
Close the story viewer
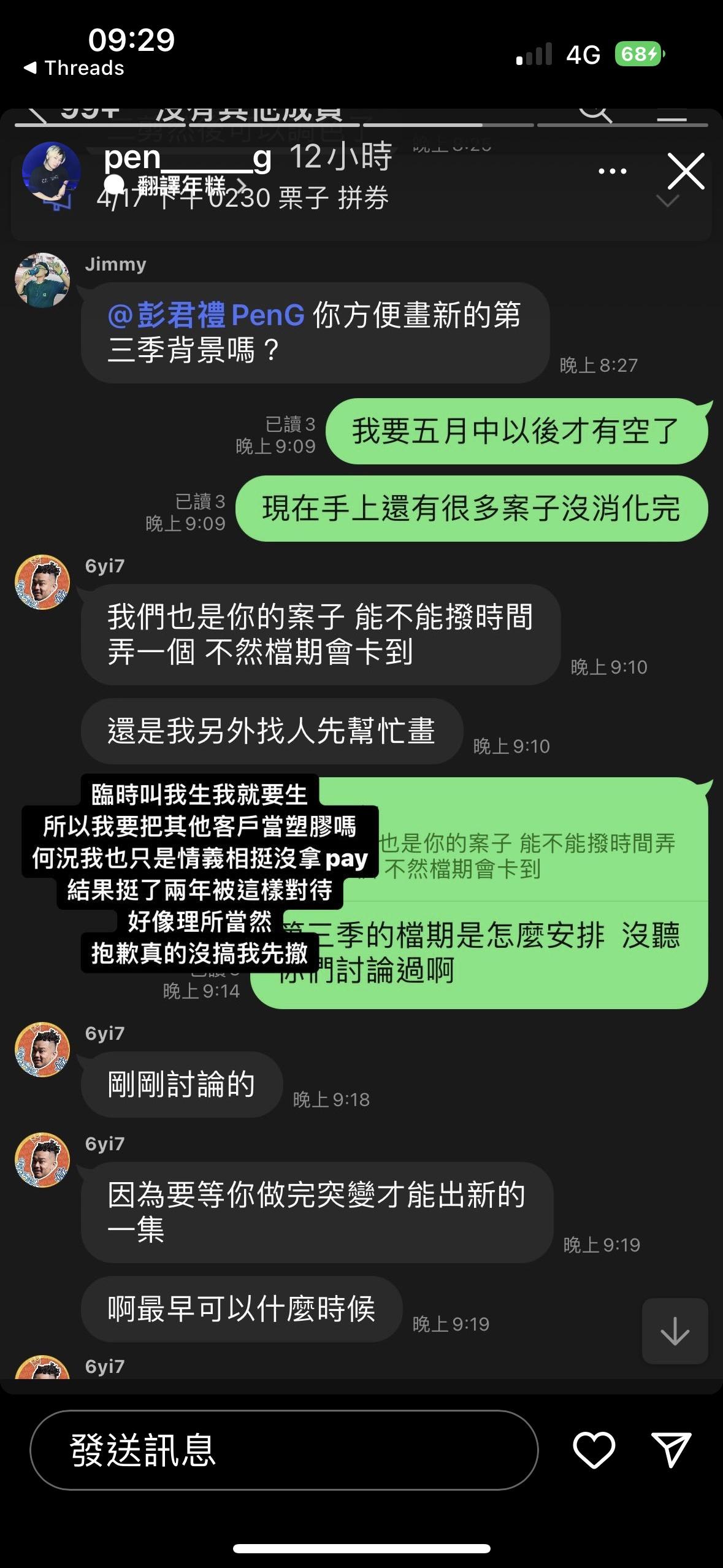pyautogui.click(x=686, y=171)
